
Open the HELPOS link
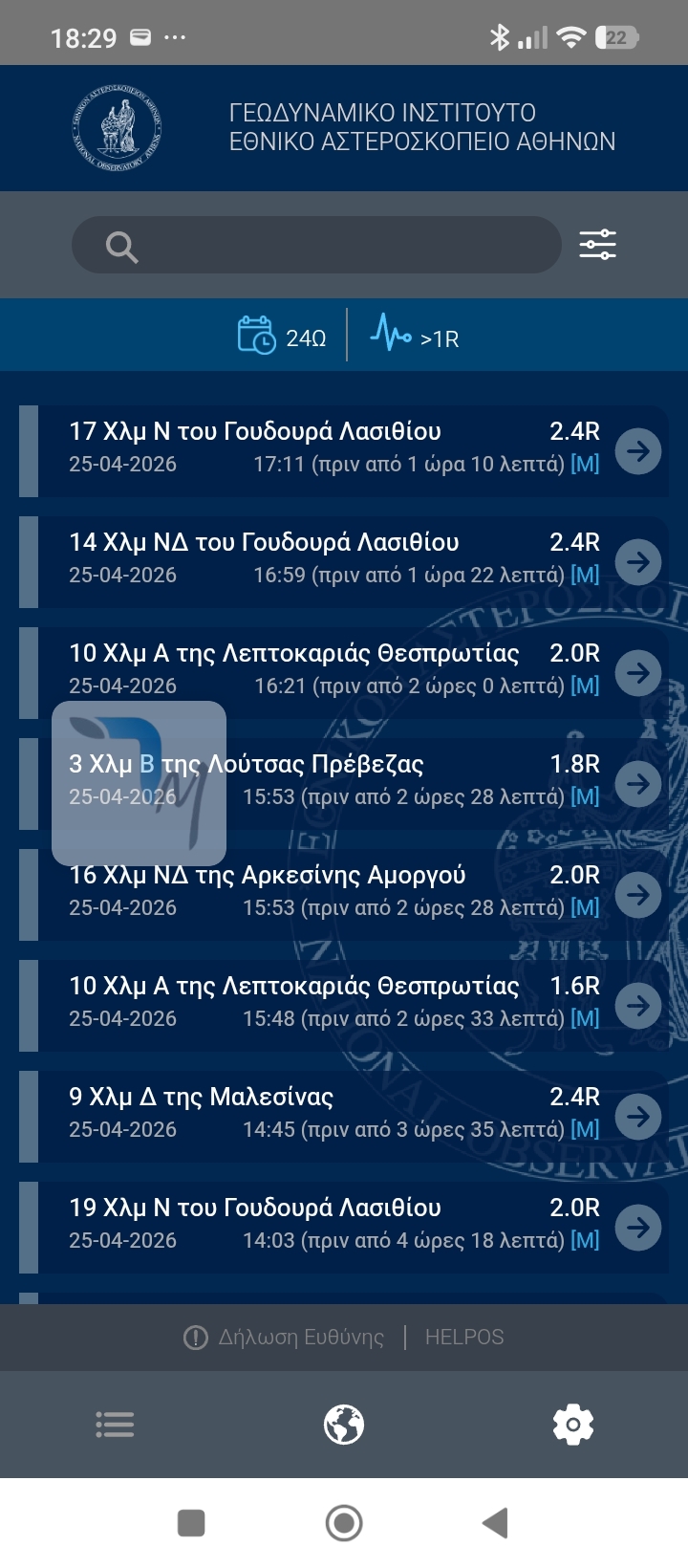[x=464, y=1338]
